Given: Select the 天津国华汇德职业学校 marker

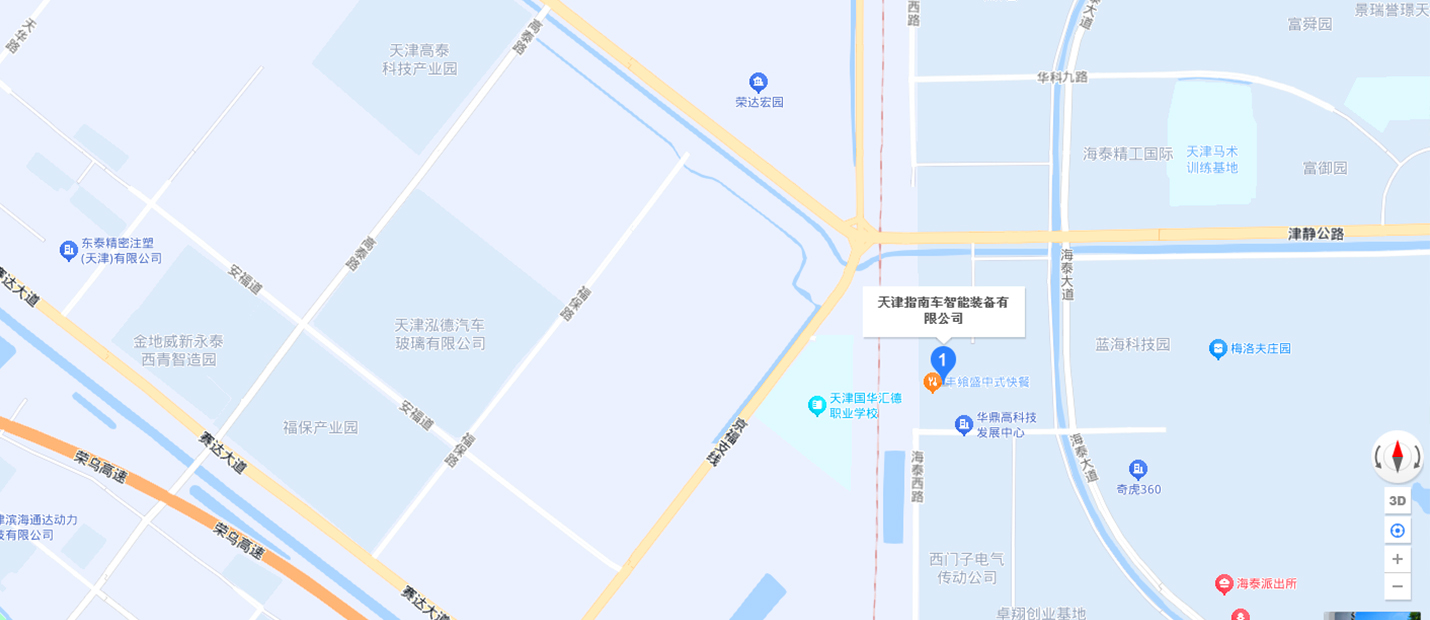Looking at the screenshot, I should [x=817, y=405].
